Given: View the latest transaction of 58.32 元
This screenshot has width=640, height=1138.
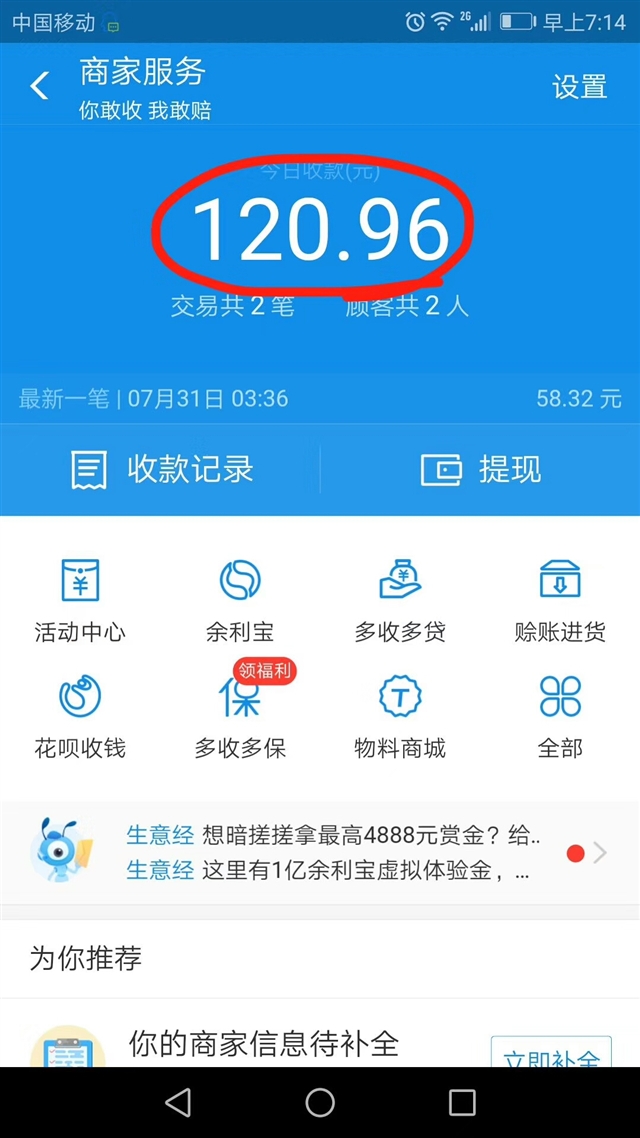Looking at the screenshot, I should click(320, 398).
